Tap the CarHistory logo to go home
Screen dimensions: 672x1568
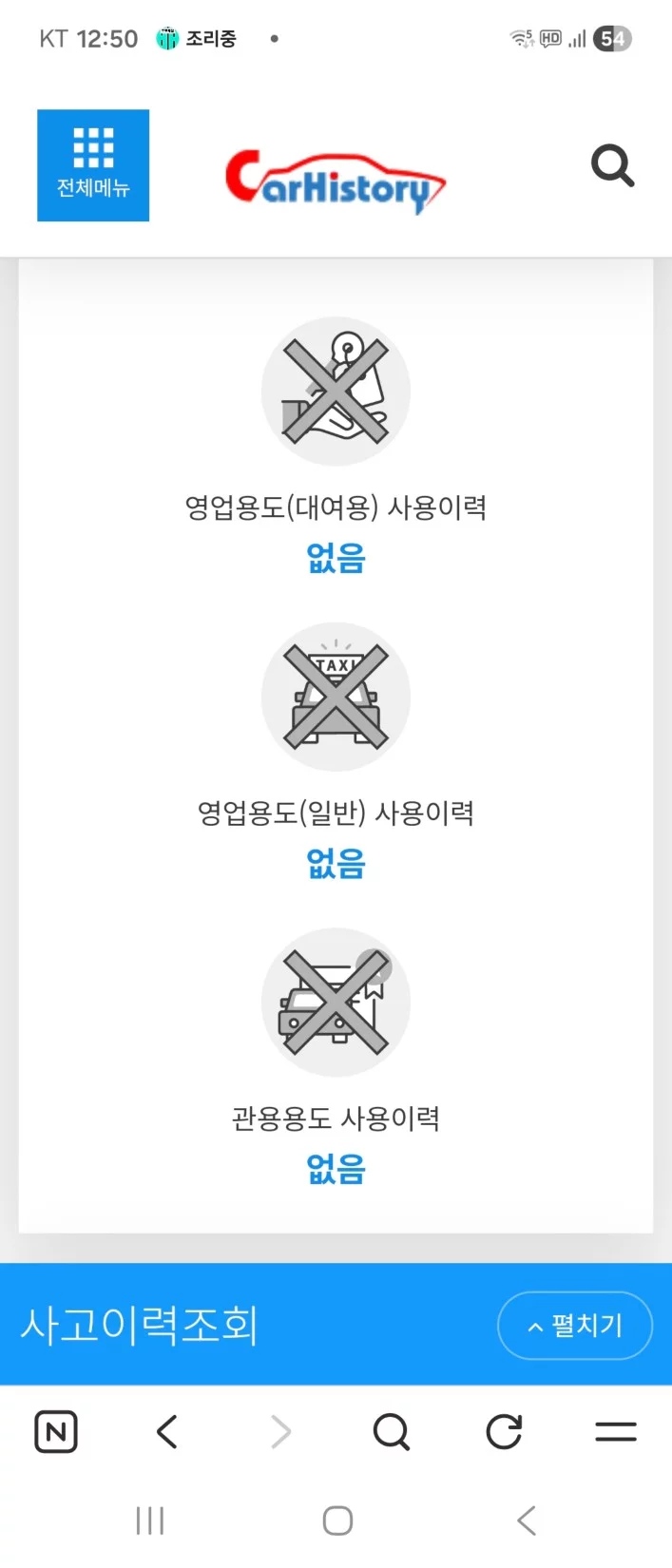(x=335, y=181)
